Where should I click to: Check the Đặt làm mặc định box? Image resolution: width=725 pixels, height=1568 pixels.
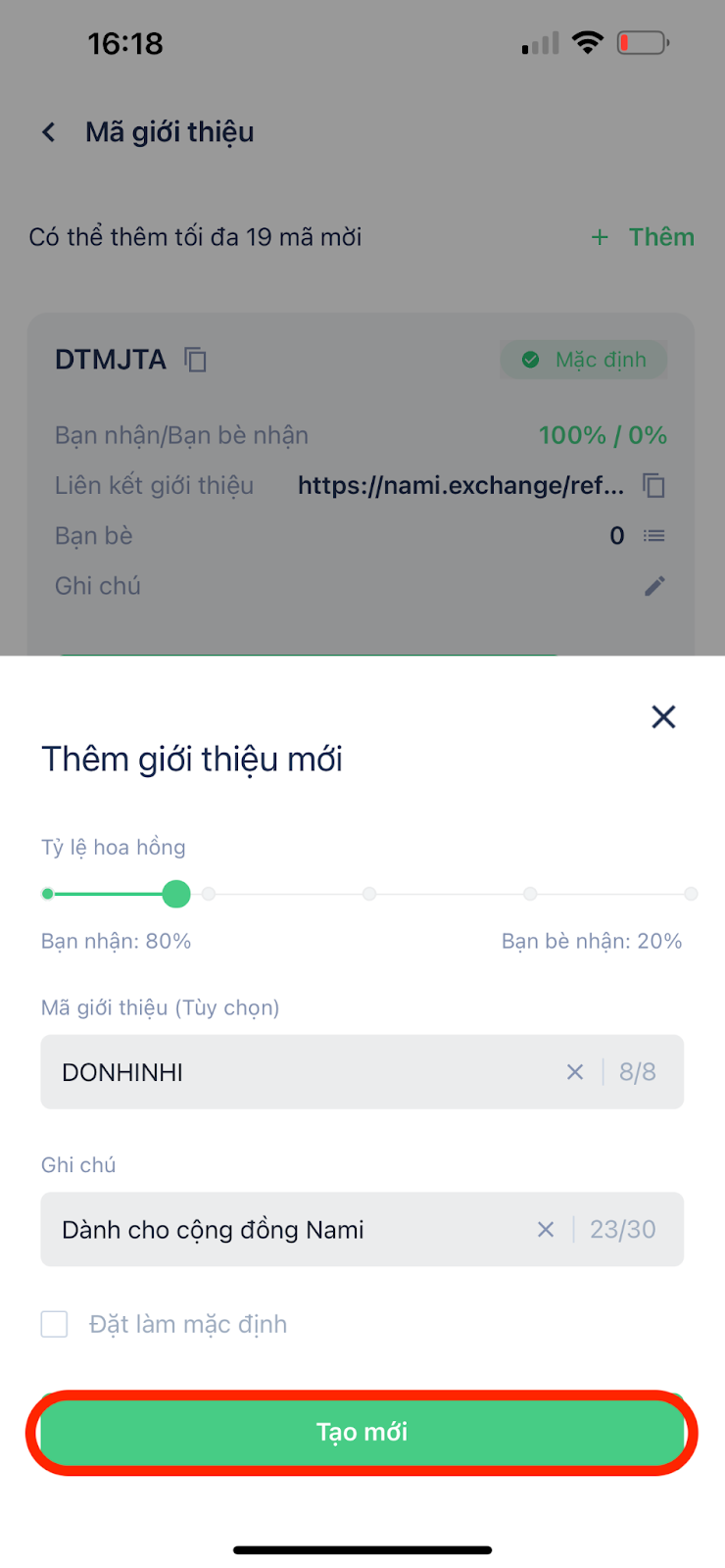click(55, 1324)
